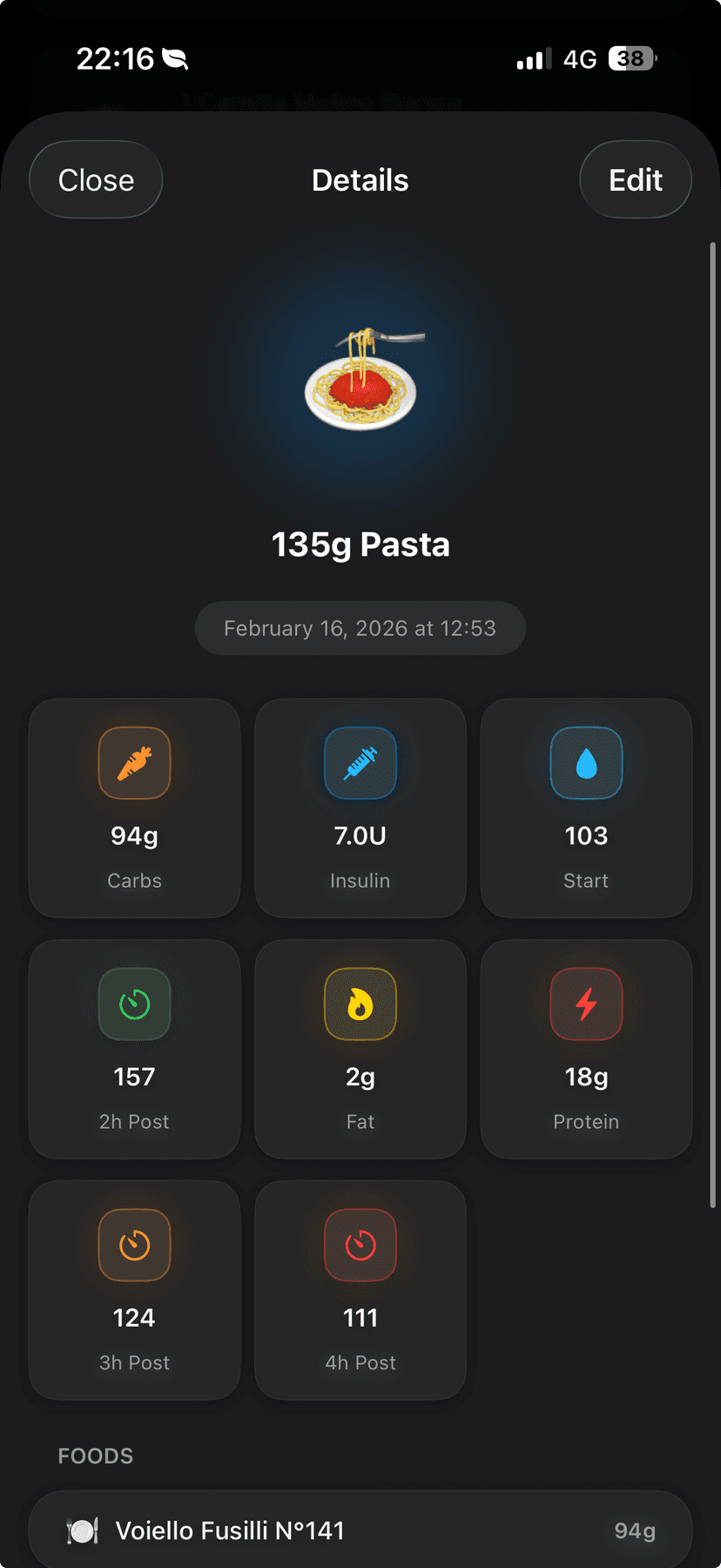The height and width of the screenshot is (1568, 721).
Task: Select the FOODS section heading
Action: pyautogui.click(x=95, y=1455)
